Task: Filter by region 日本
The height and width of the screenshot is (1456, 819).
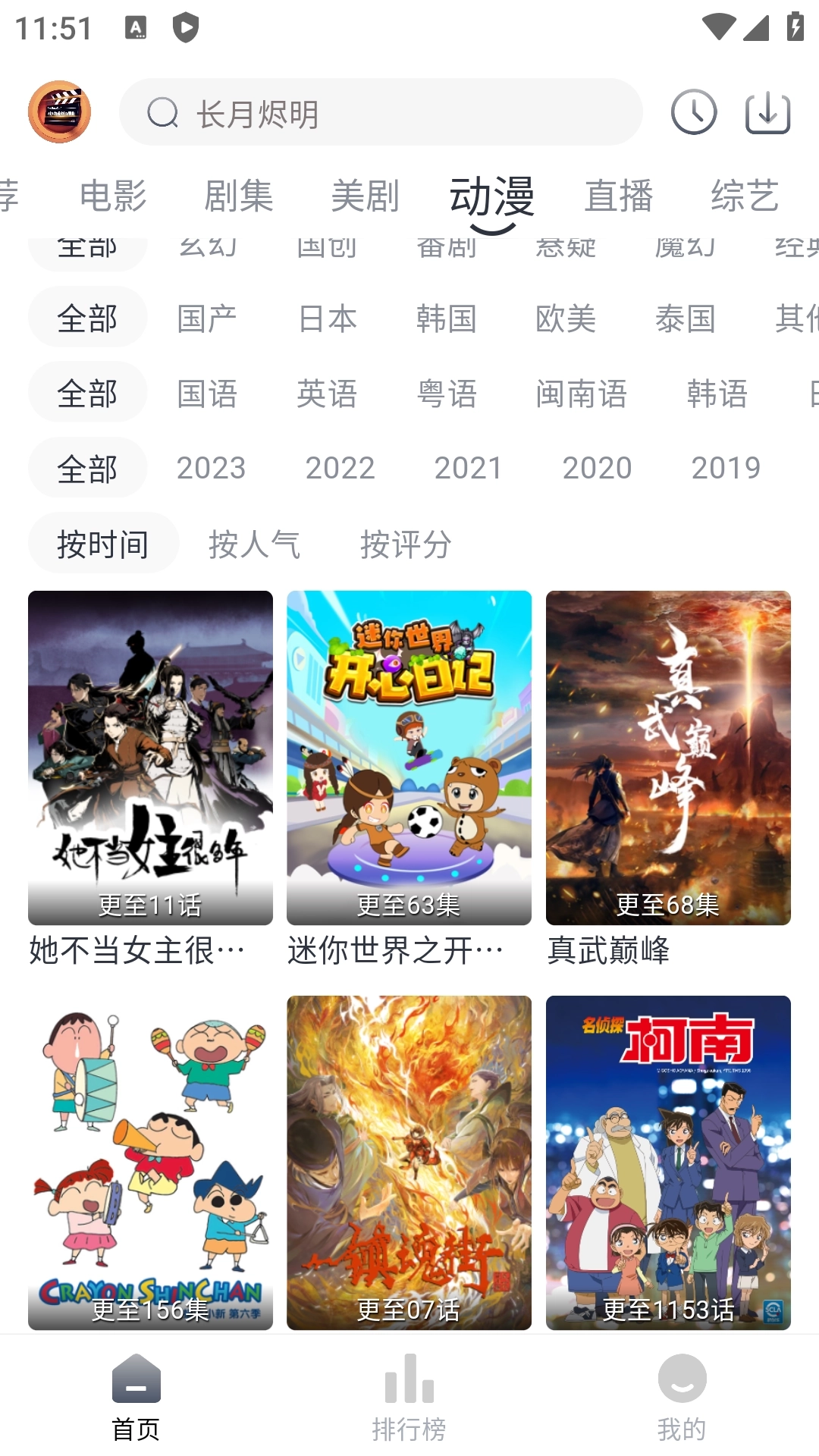Action: click(327, 318)
